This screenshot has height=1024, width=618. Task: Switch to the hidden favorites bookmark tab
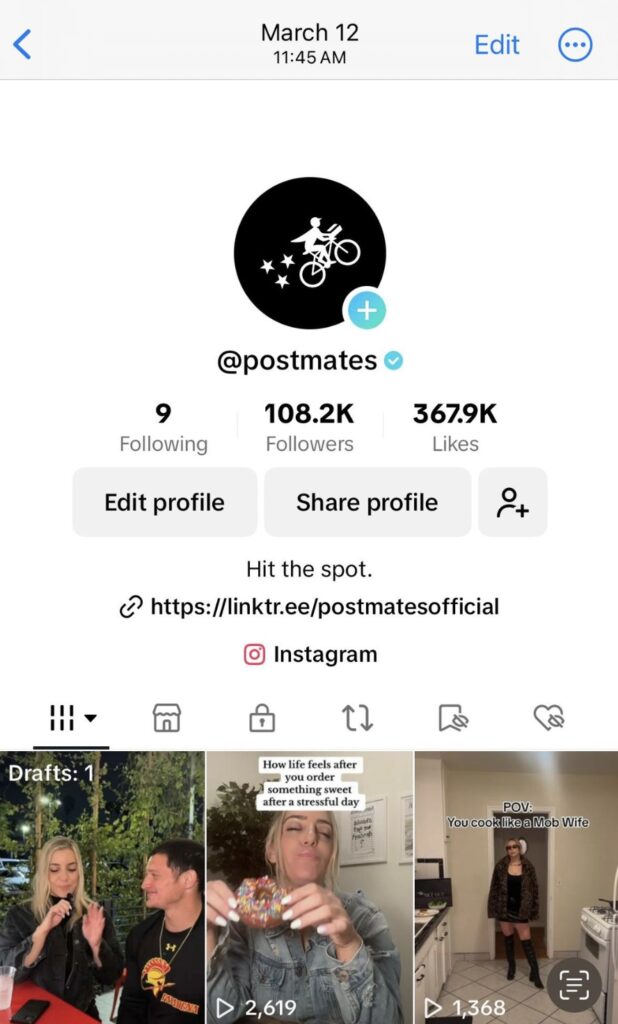[x=453, y=717]
